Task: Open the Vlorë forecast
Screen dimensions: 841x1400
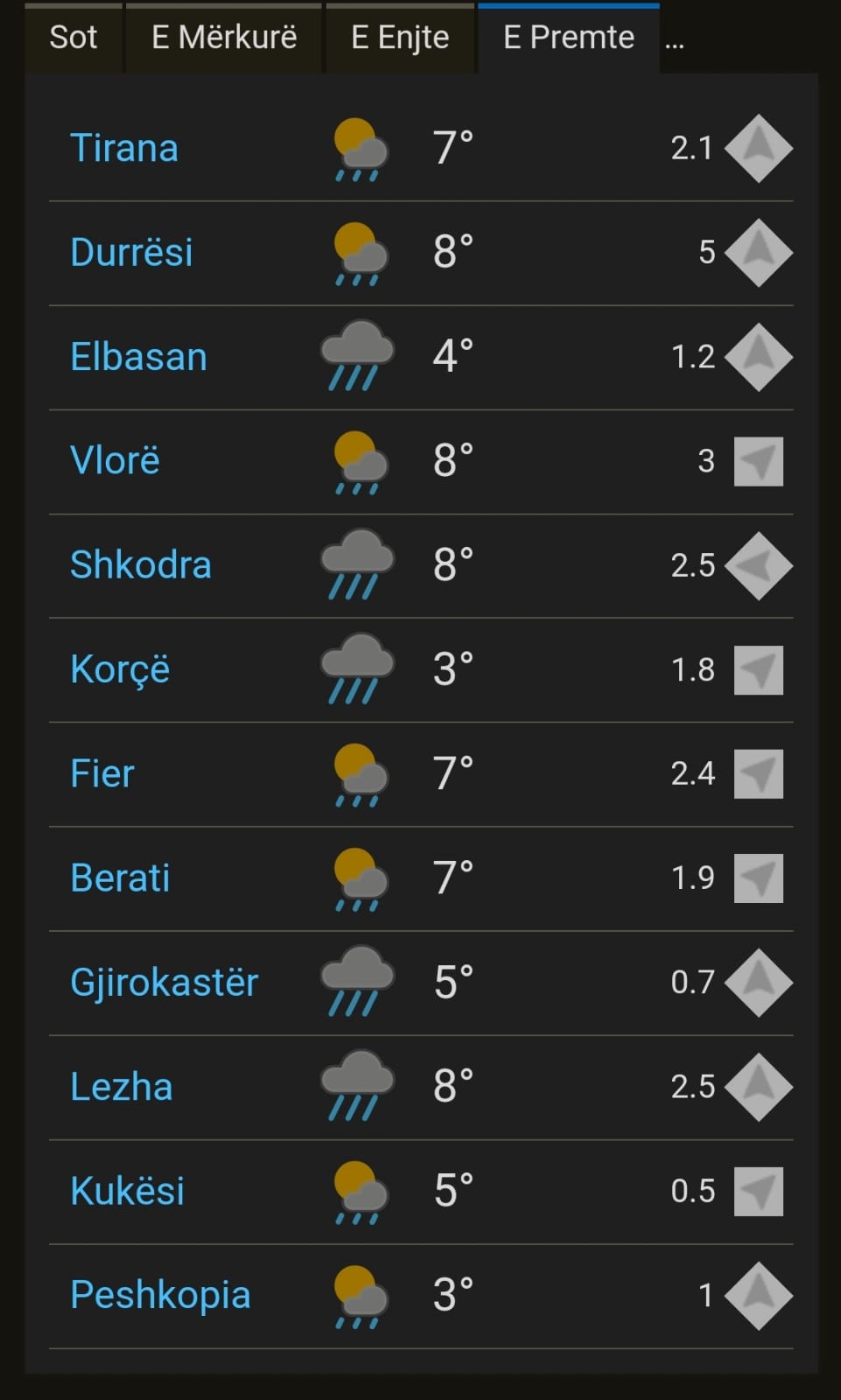Action: pyautogui.click(x=115, y=460)
